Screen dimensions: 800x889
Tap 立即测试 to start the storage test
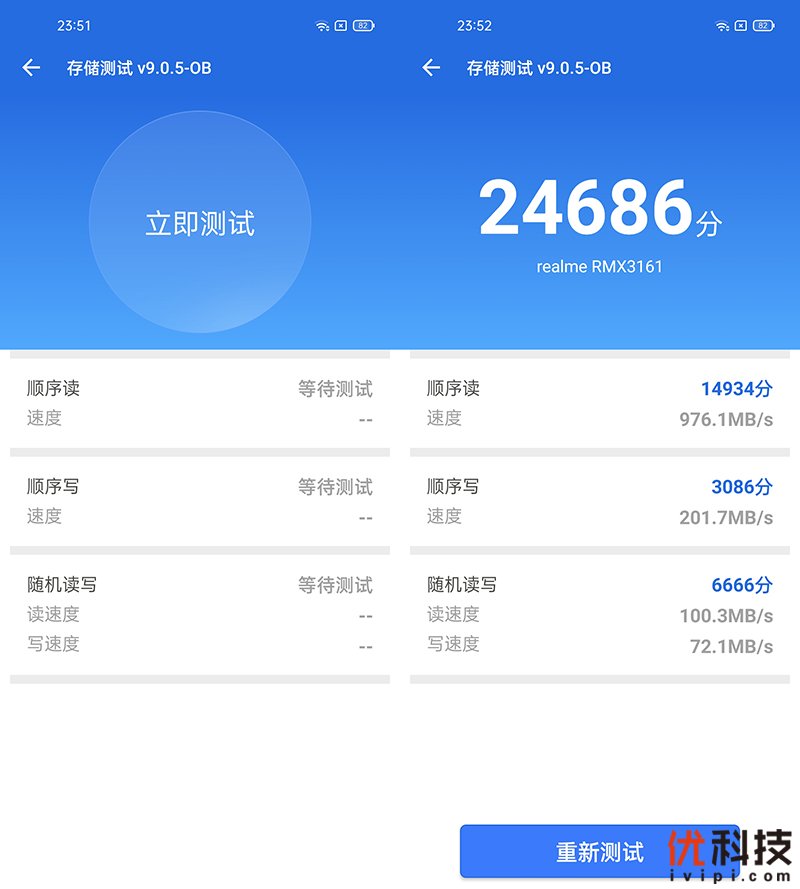click(200, 222)
